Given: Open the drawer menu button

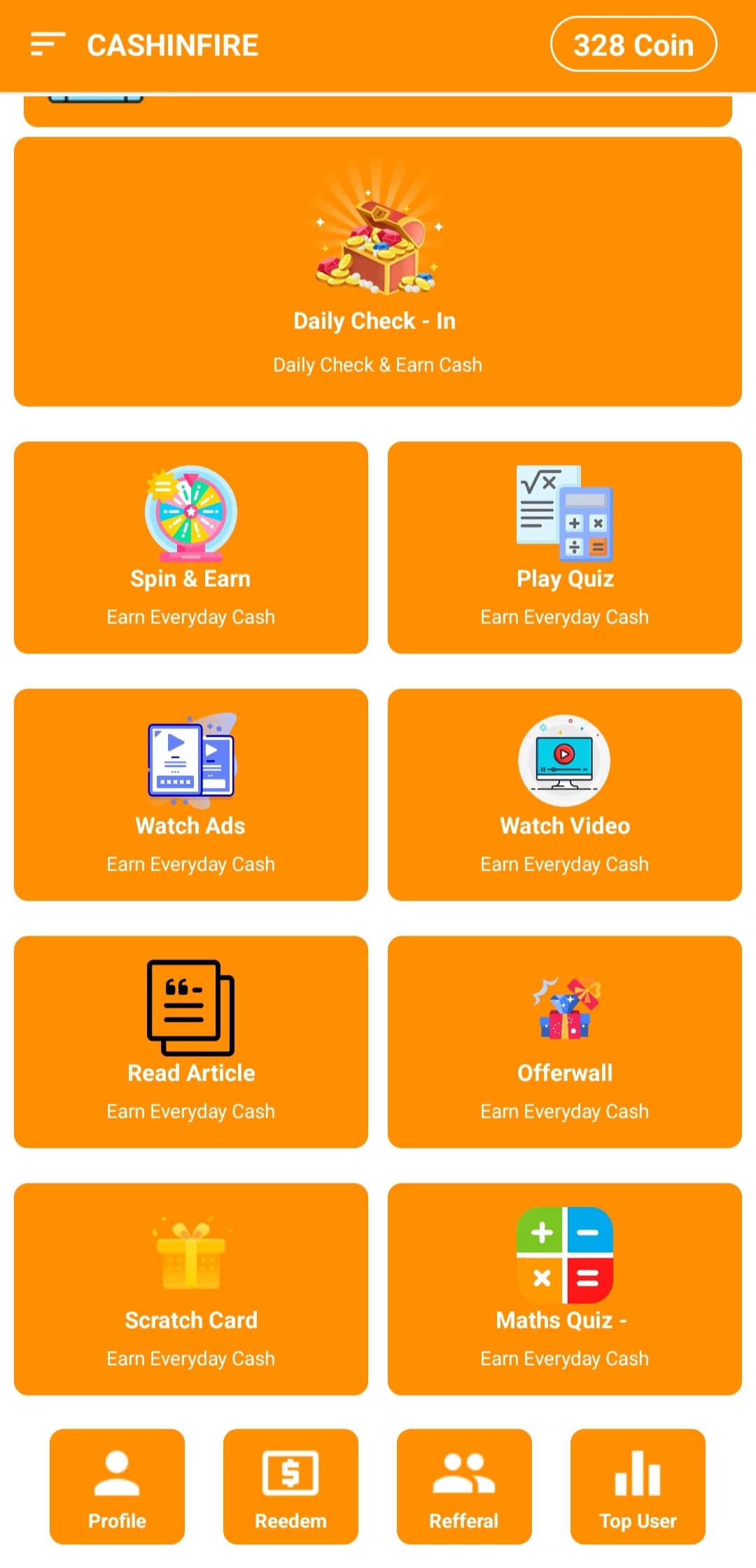Looking at the screenshot, I should tap(48, 44).
